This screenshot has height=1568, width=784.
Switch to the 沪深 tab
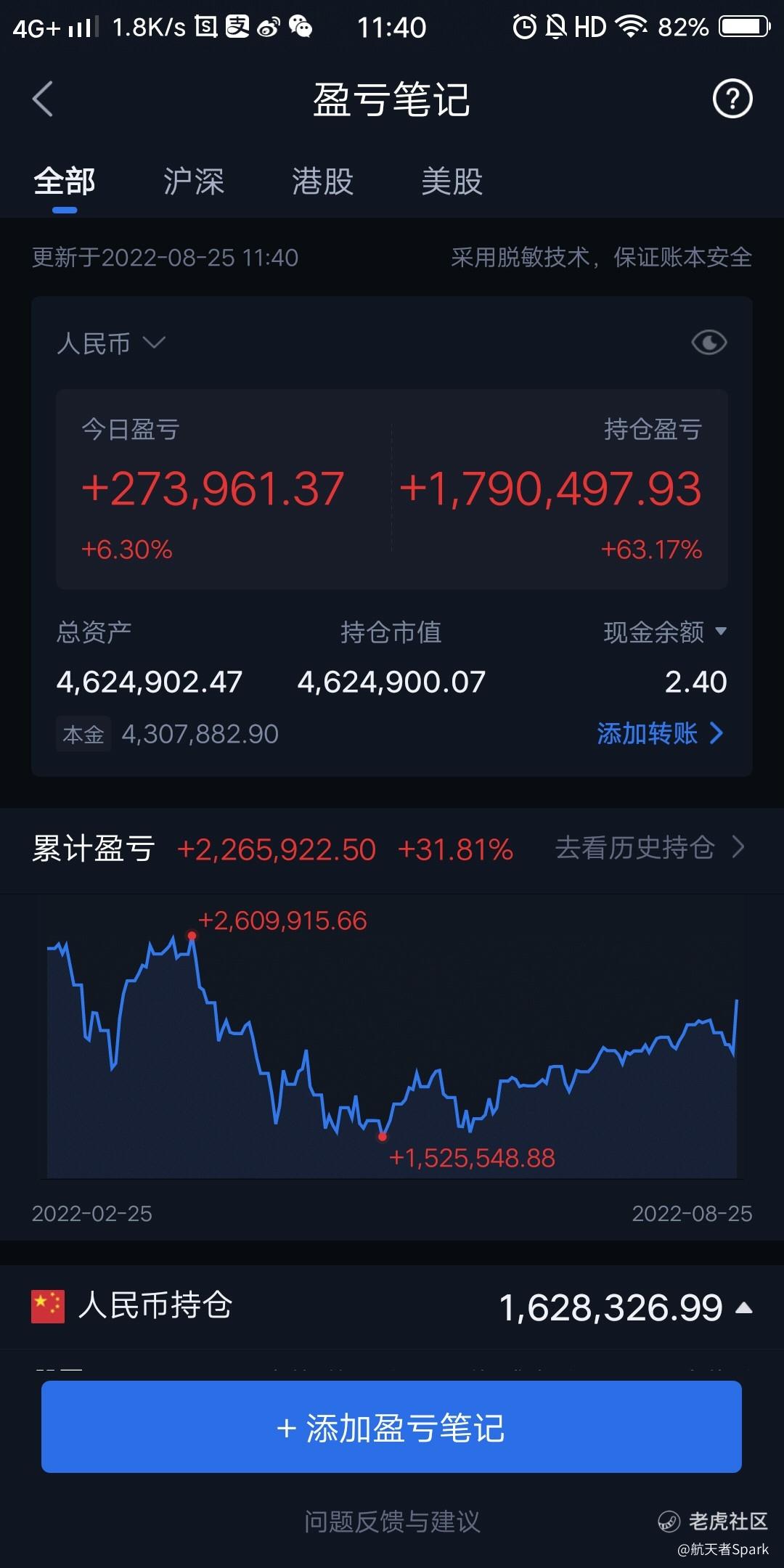pyautogui.click(x=194, y=181)
